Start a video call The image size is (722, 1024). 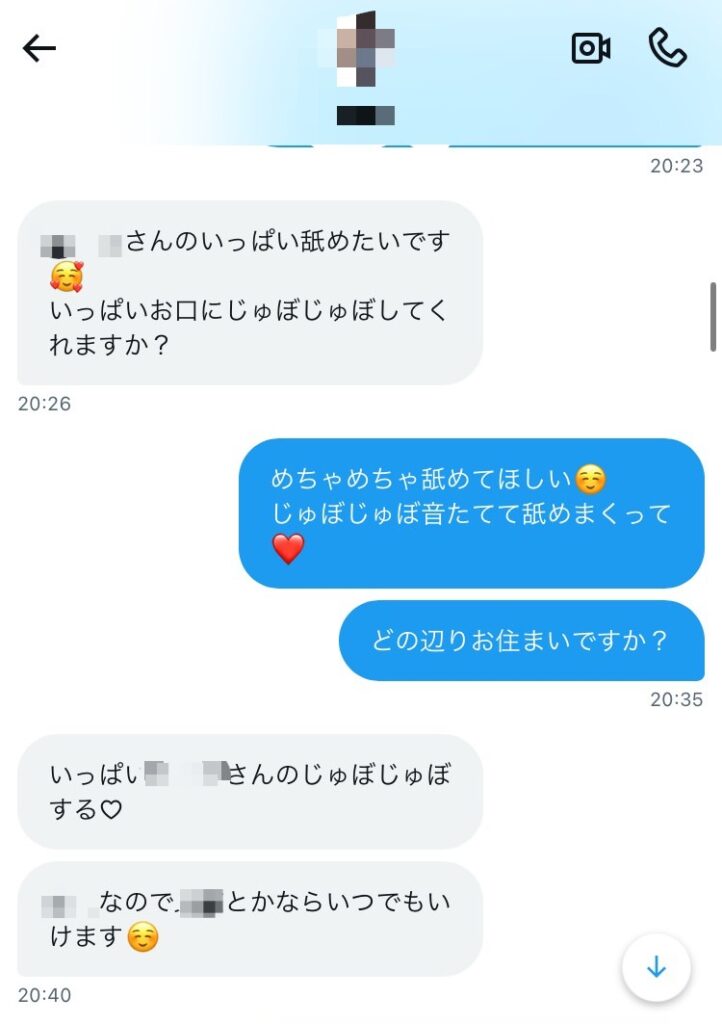pyautogui.click(x=590, y=48)
